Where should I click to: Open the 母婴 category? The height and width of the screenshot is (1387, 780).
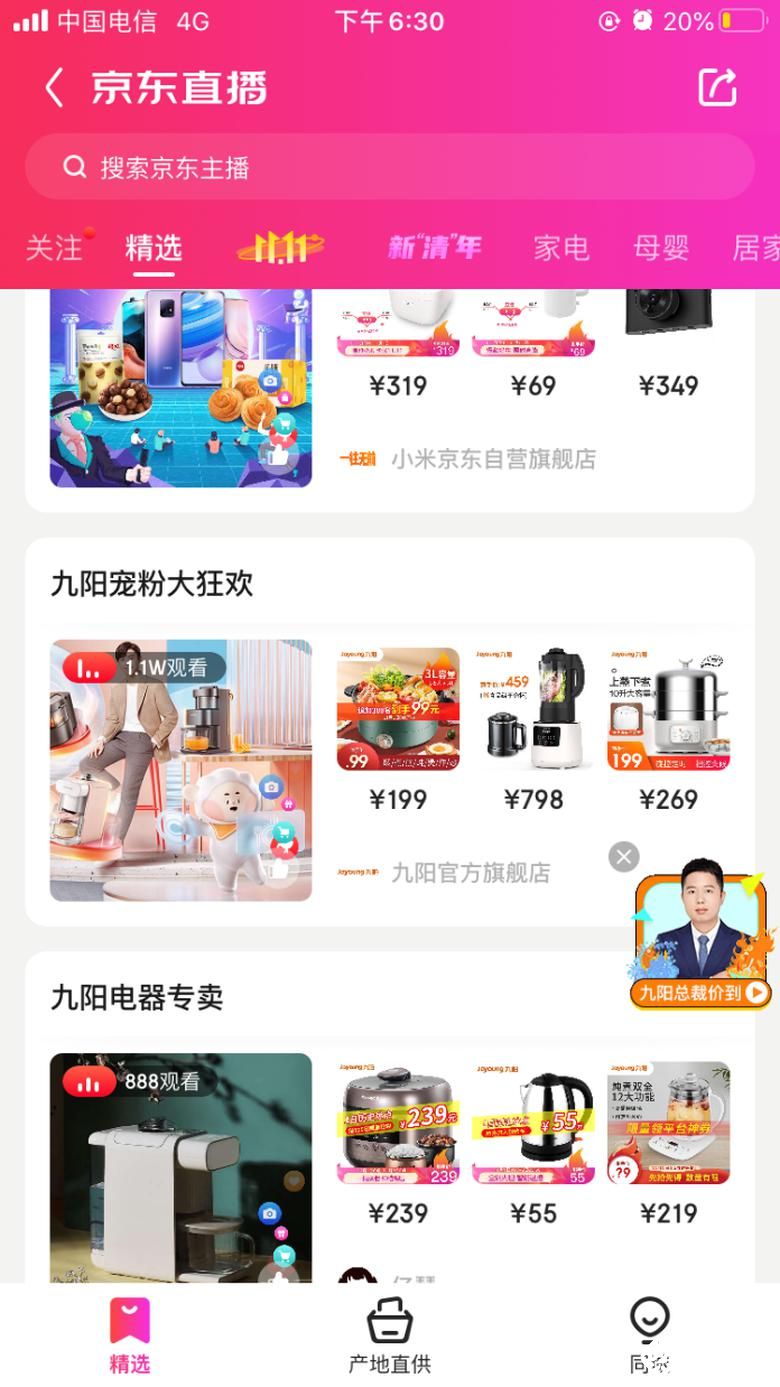click(x=660, y=248)
